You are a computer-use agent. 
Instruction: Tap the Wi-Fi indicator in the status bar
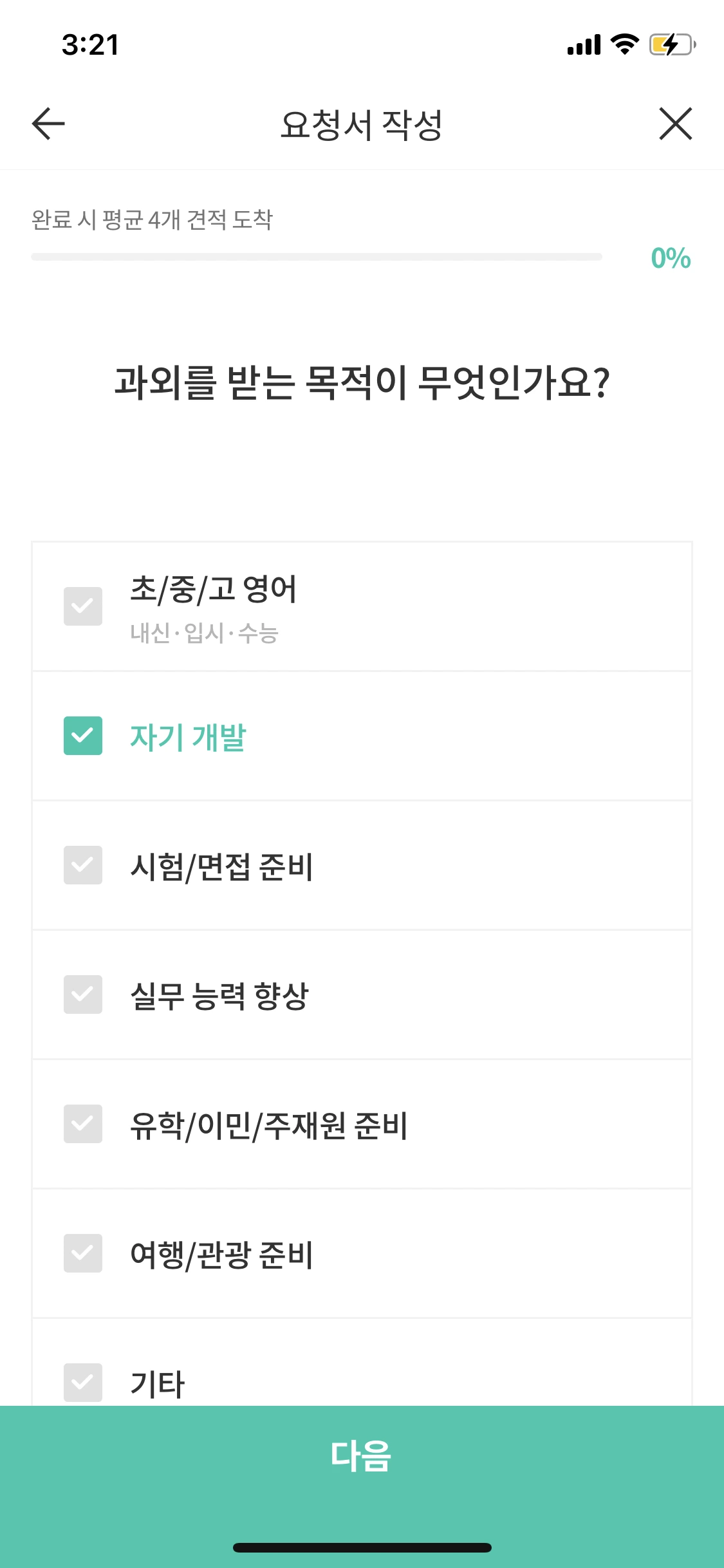[622, 44]
